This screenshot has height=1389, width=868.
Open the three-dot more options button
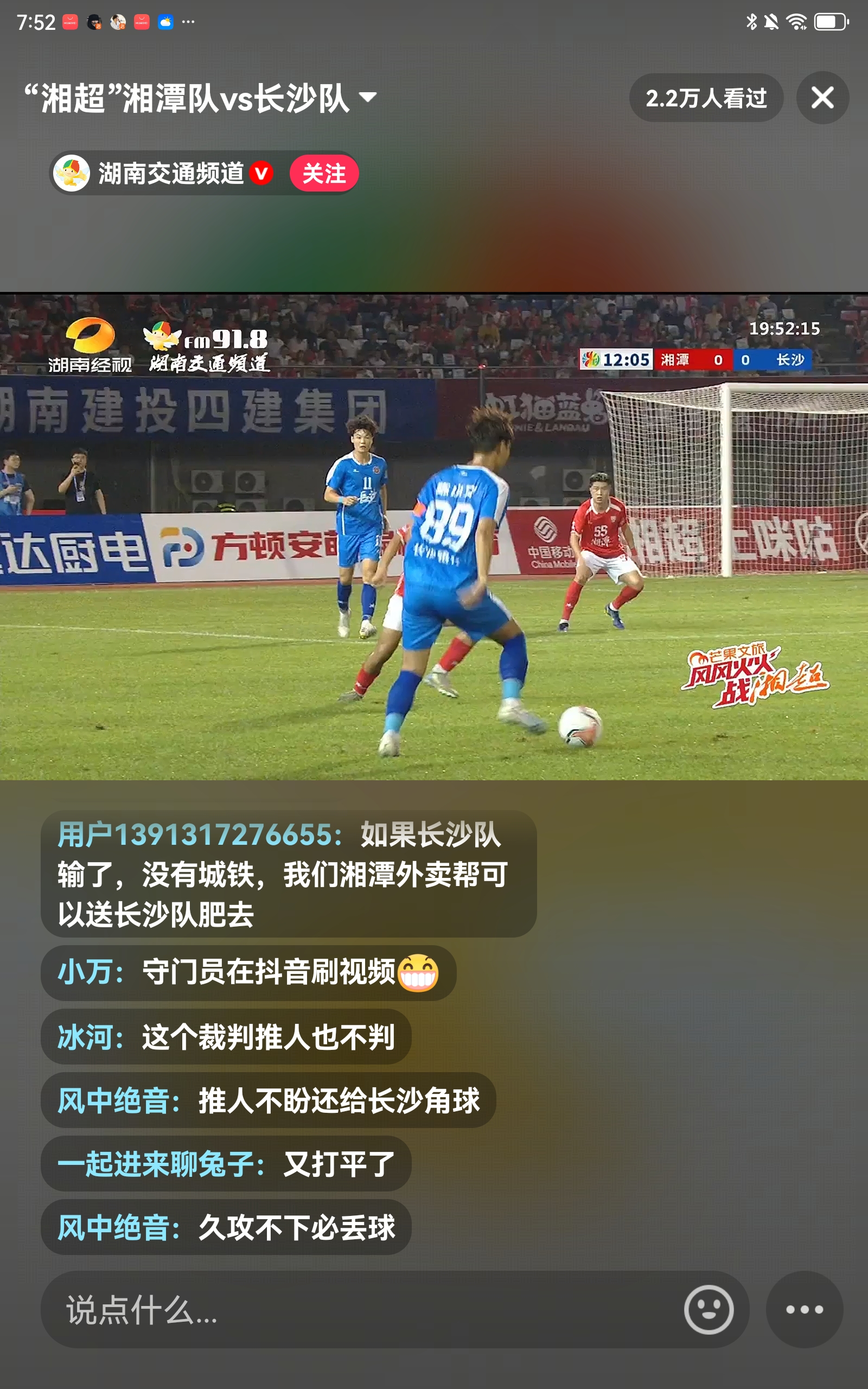(803, 1310)
